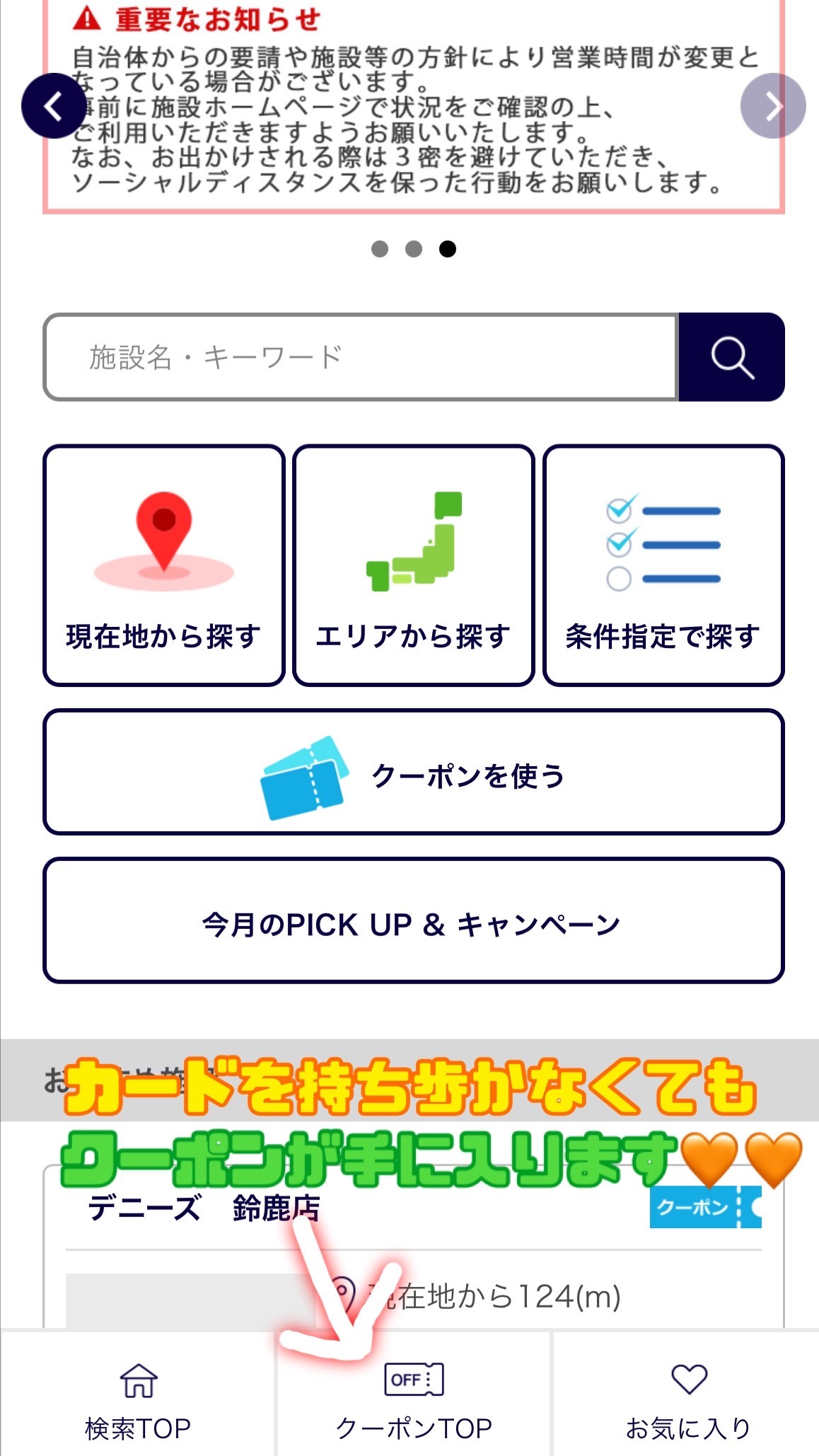Open 現在地から探す
The width and height of the screenshot is (819, 1456).
tap(164, 565)
